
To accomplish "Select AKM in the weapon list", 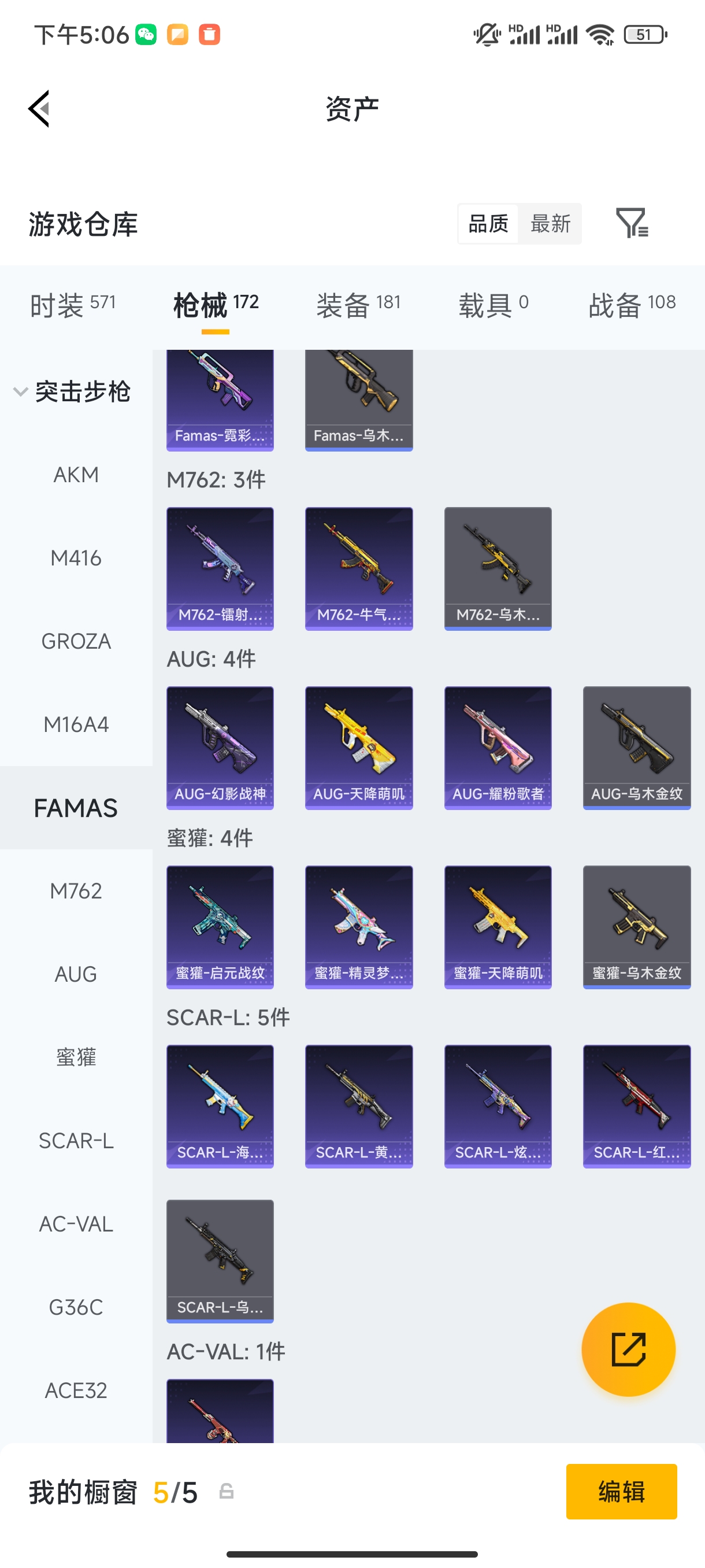I will click(76, 475).
